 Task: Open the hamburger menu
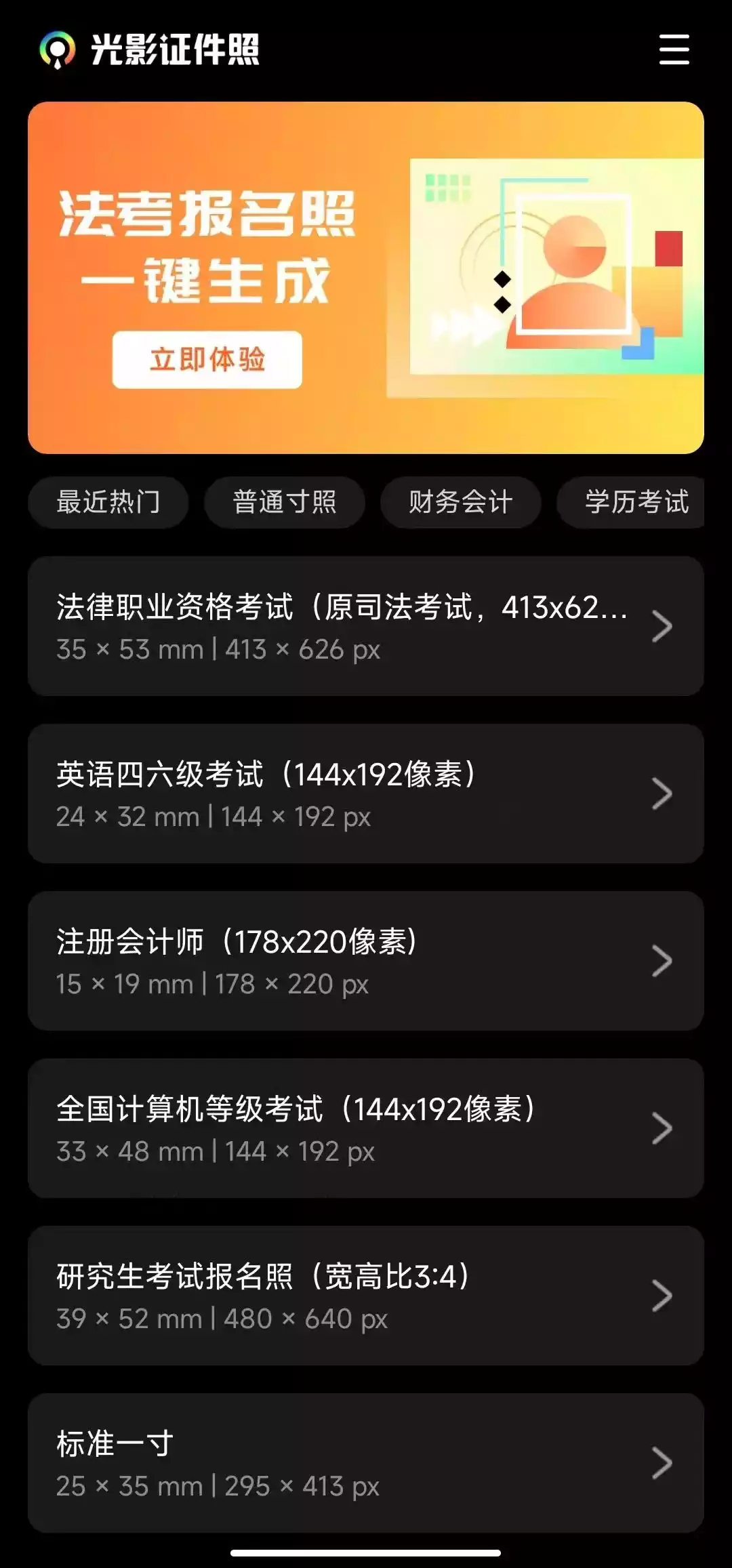tap(674, 50)
